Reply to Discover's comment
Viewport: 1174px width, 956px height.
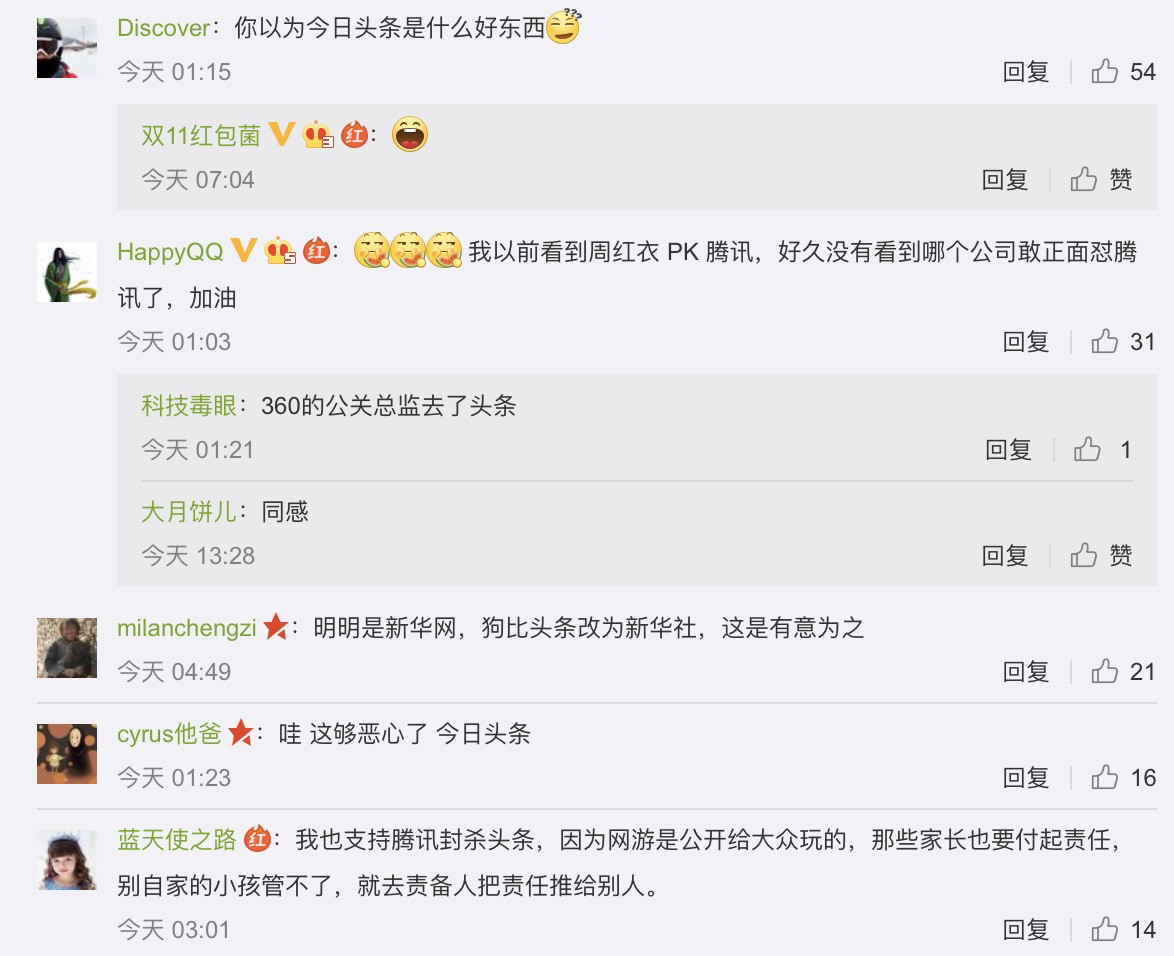click(x=1026, y=72)
